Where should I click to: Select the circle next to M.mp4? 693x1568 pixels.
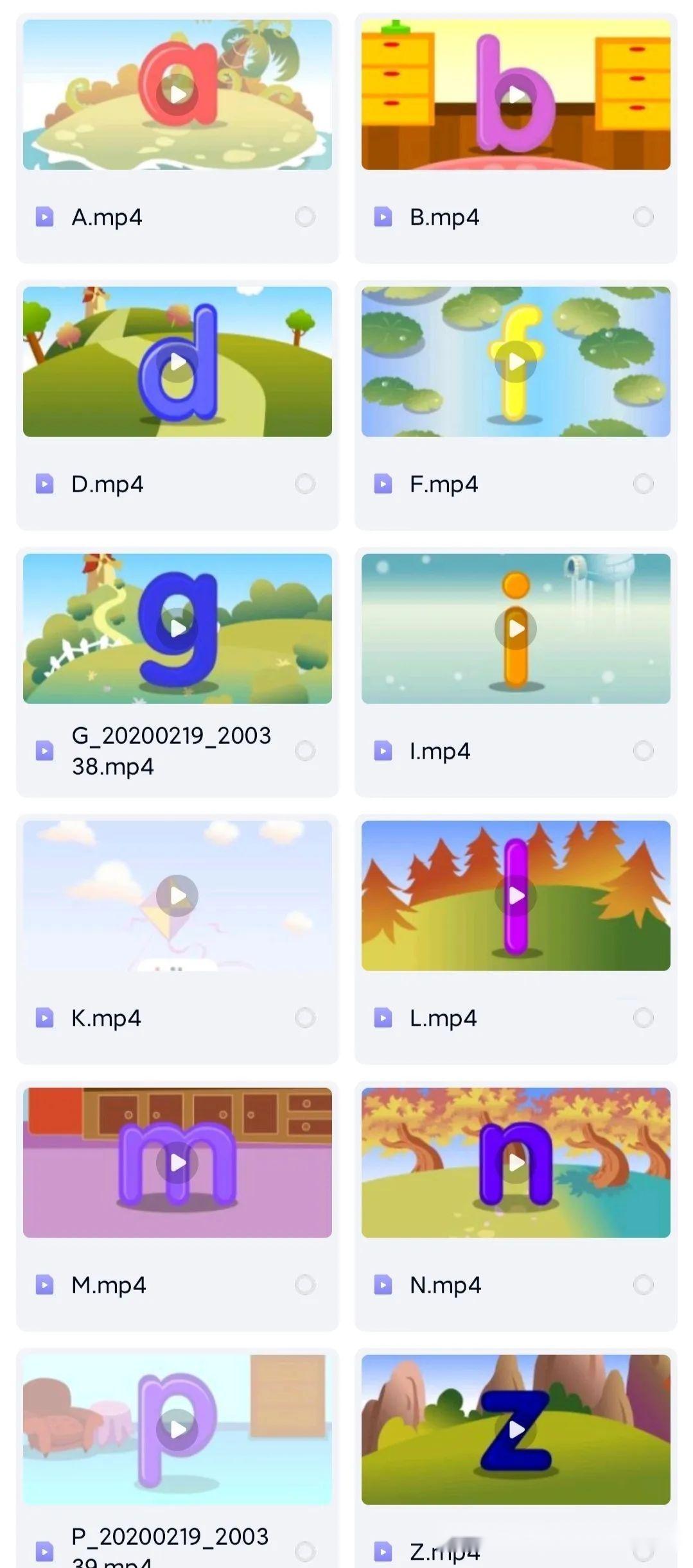pyautogui.click(x=304, y=1285)
